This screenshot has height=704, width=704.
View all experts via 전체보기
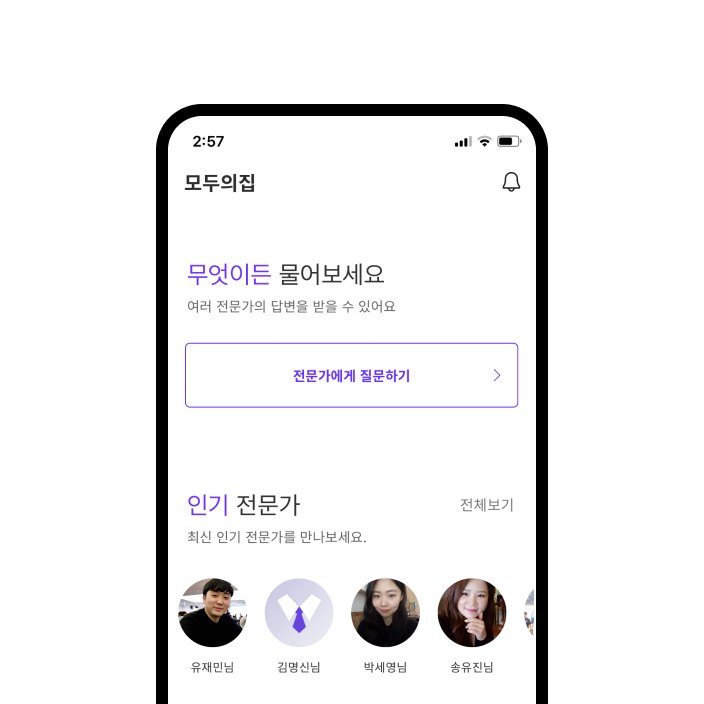tap(486, 505)
